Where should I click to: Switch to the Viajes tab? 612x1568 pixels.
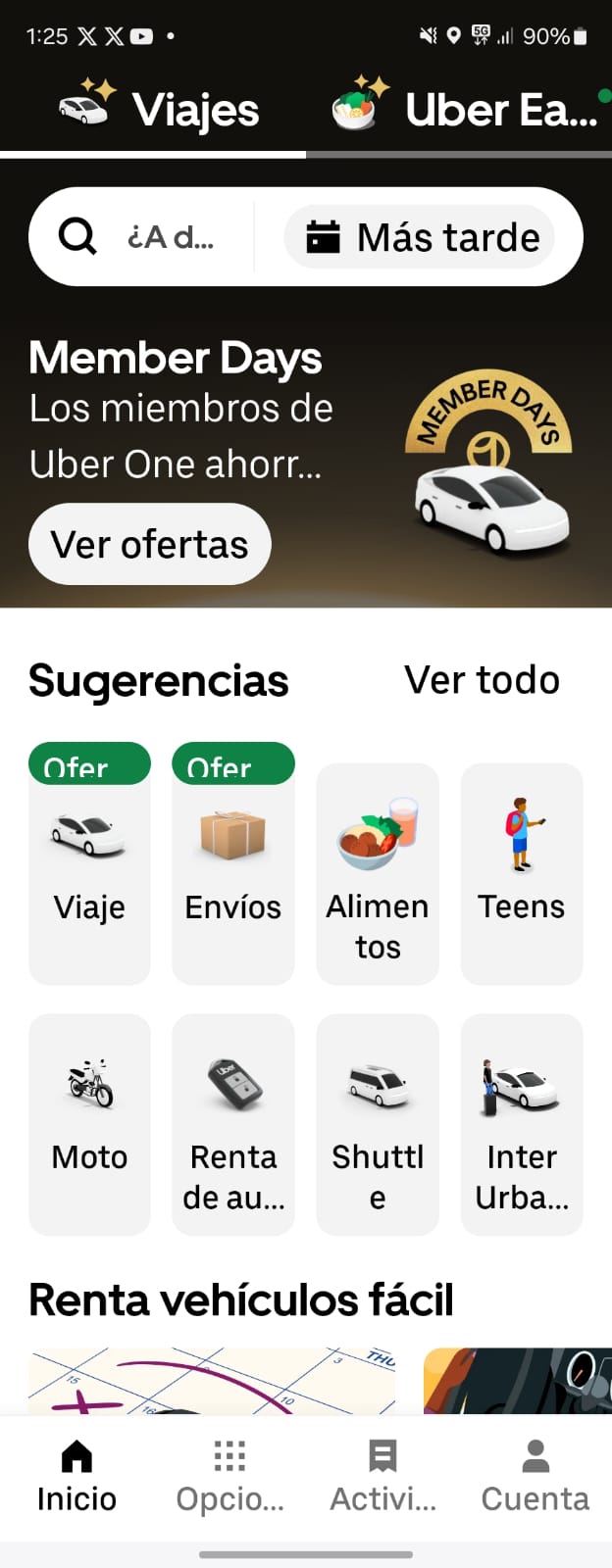point(157,110)
